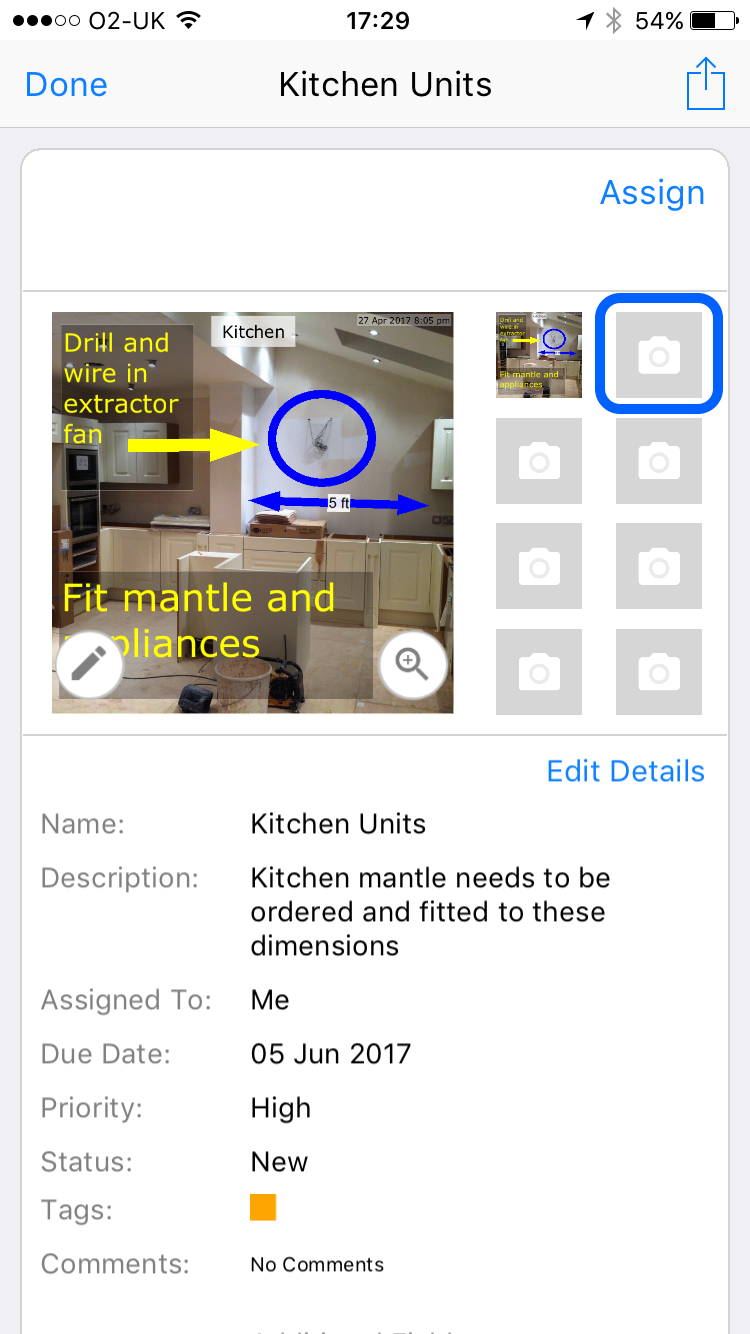Screen dimensions: 750x1334
Task: Edit the photo with the pencil icon
Action: pyautogui.click(x=90, y=663)
